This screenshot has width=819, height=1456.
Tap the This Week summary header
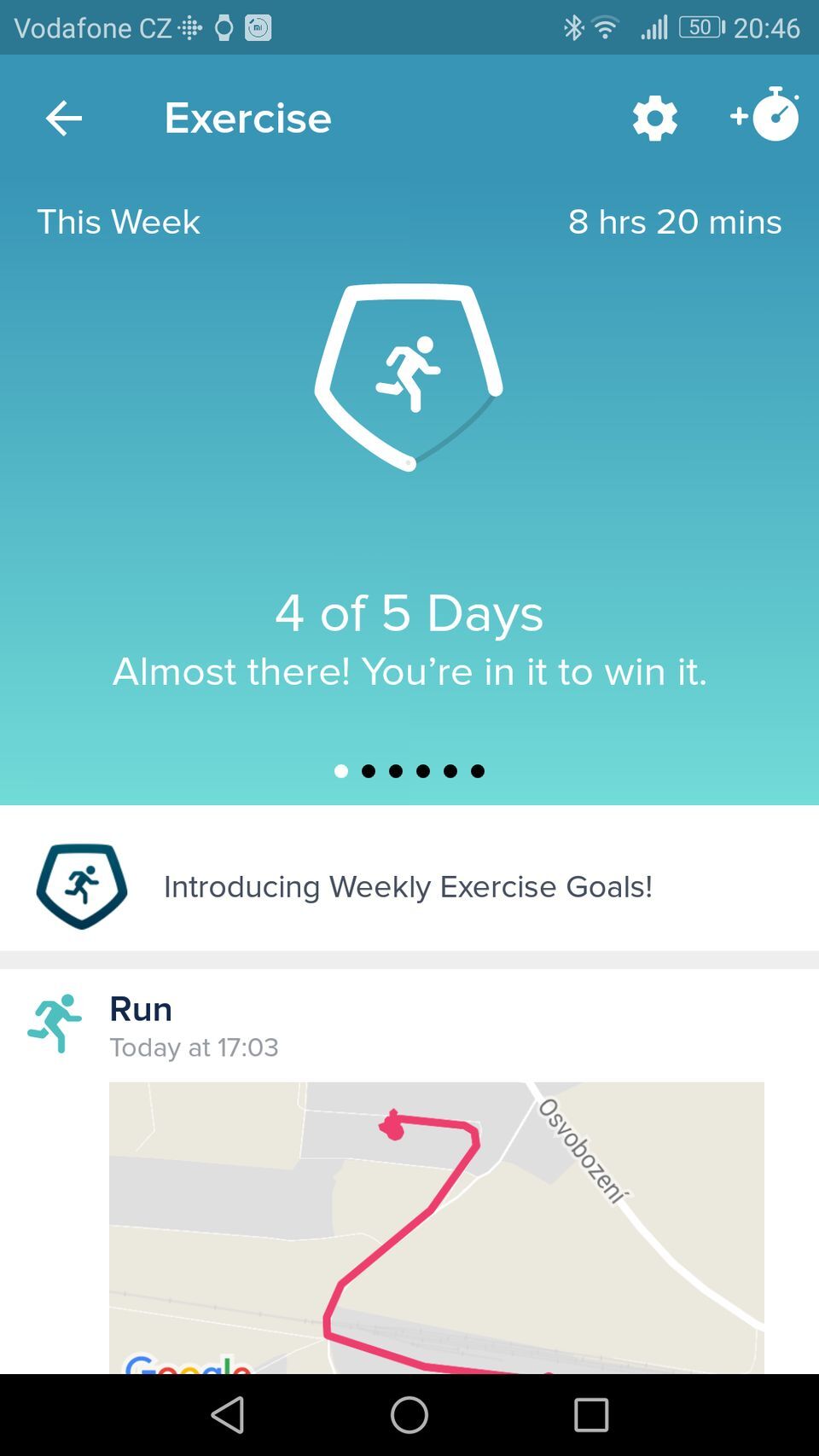click(119, 221)
